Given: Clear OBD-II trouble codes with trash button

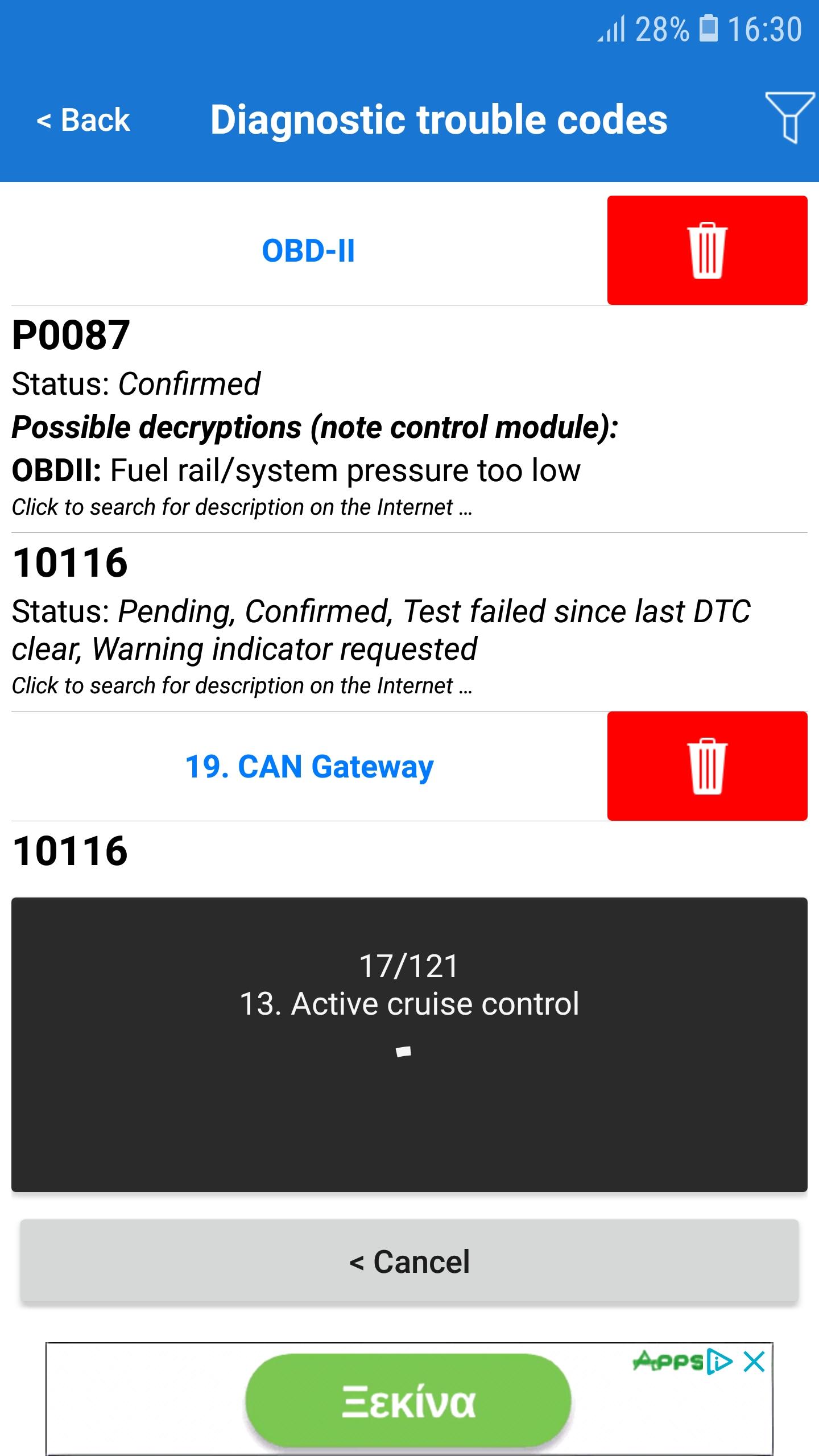Looking at the screenshot, I should [707, 250].
